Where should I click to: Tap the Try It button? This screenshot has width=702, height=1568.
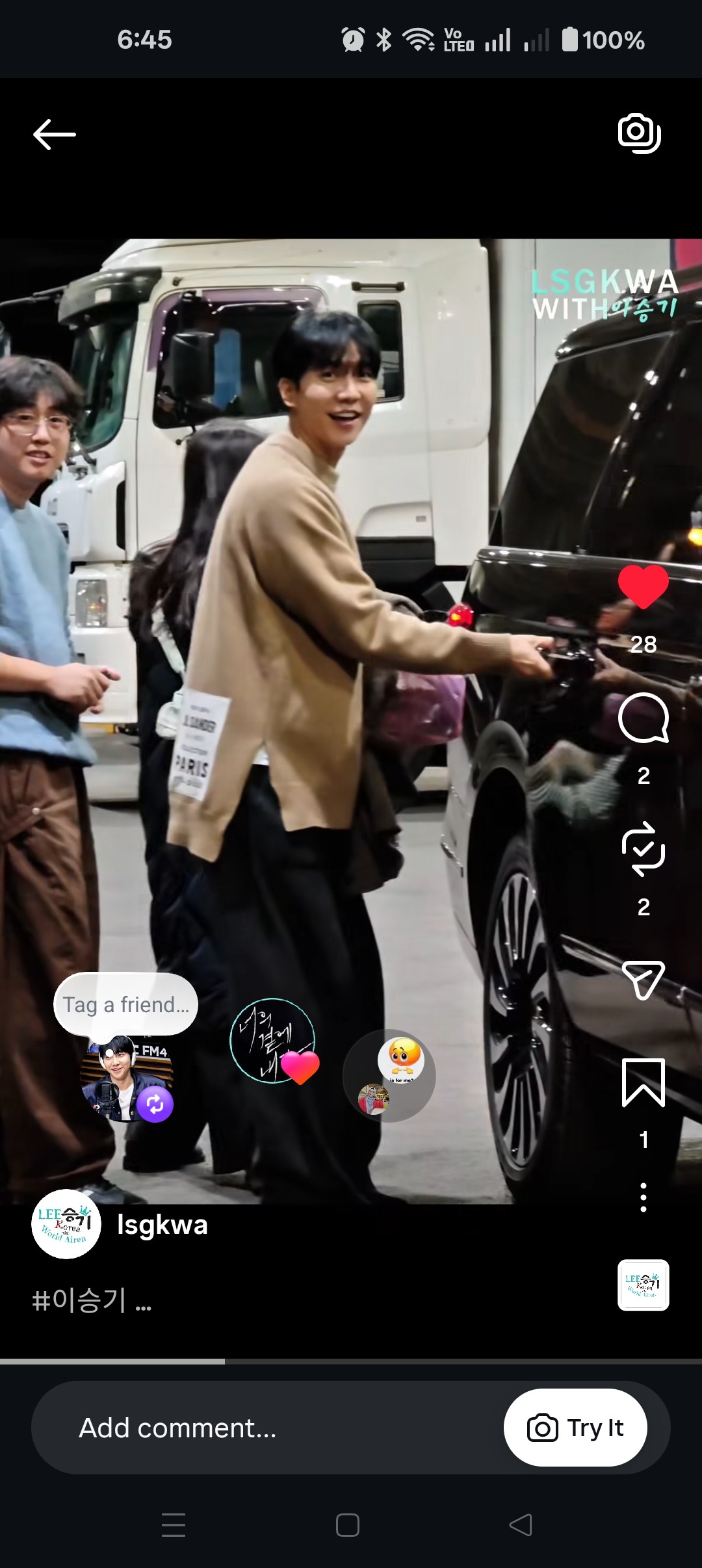(575, 1428)
